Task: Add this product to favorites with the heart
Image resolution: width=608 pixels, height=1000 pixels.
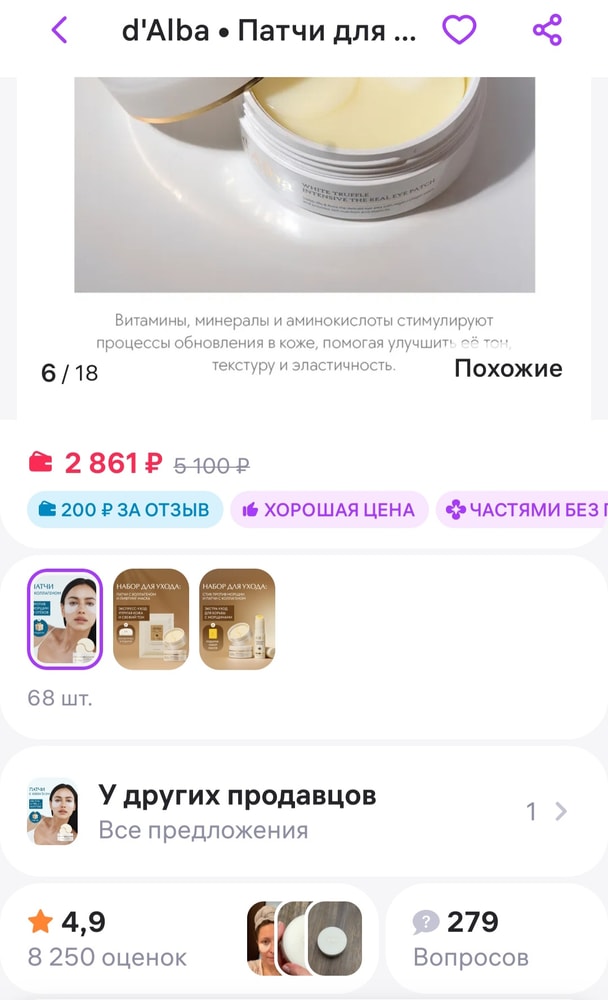Action: point(459,31)
